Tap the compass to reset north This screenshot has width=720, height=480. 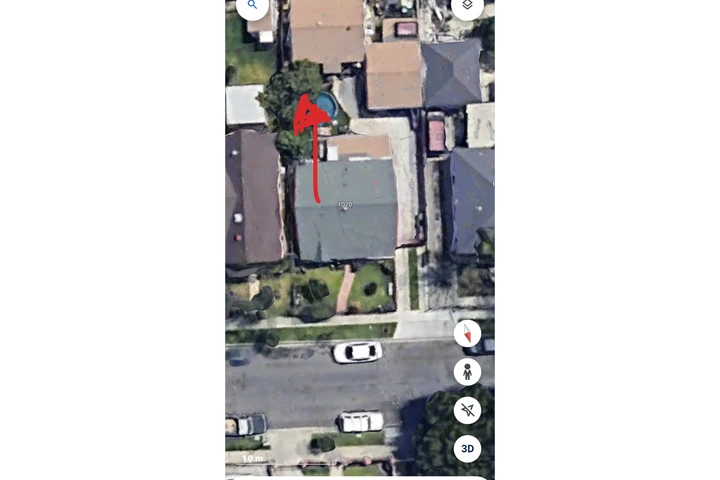pyautogui.click(x=467, y=334)
